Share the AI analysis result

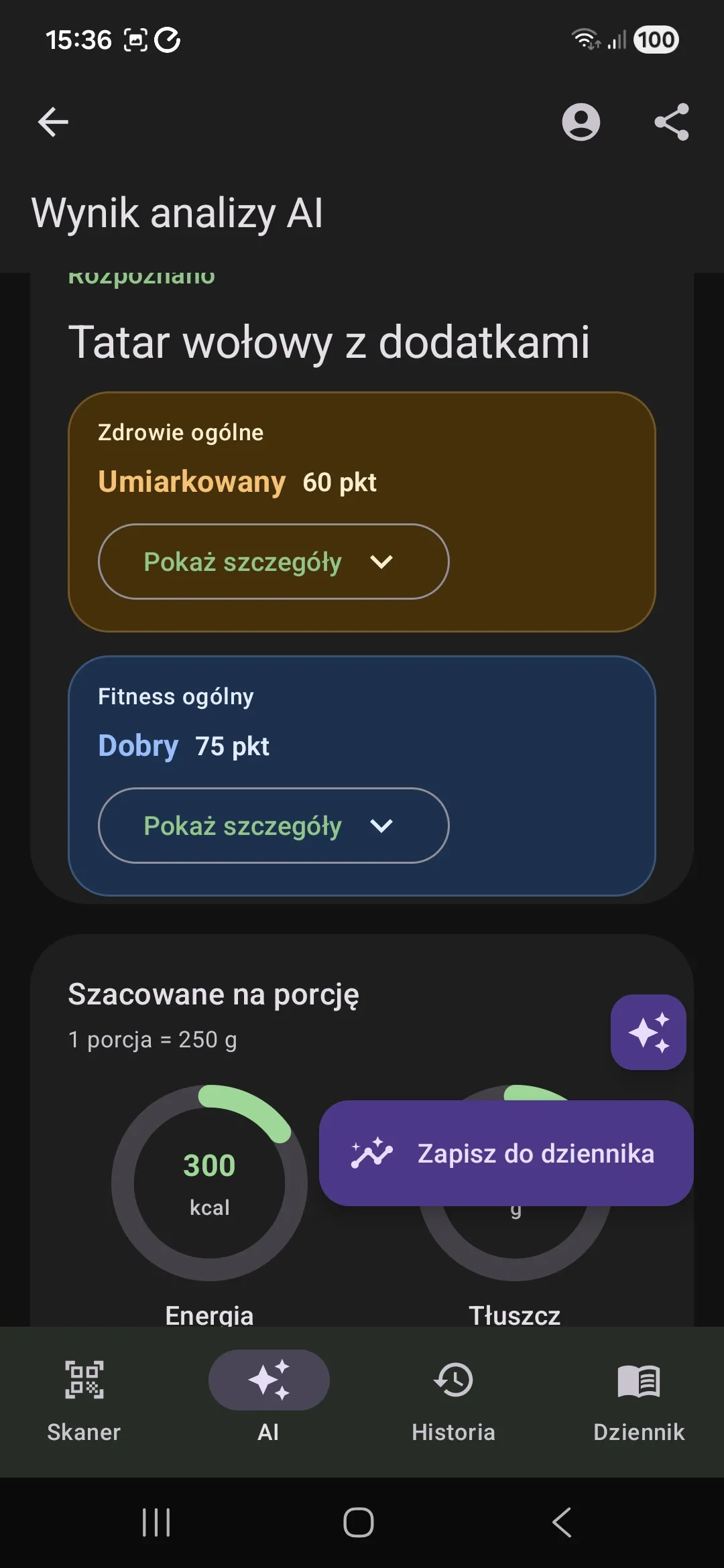coord(672,123)
